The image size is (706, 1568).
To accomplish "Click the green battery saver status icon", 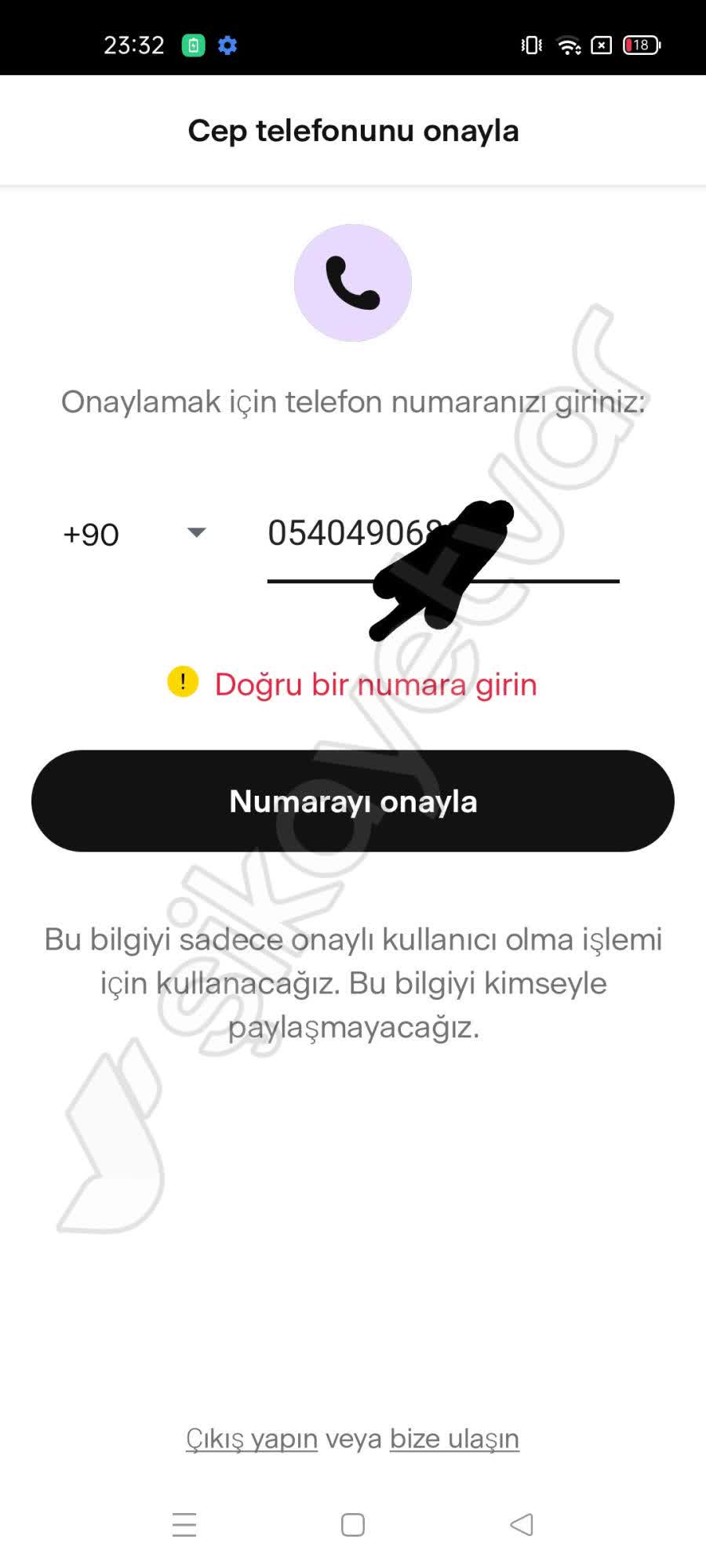I will coord(192,45).
